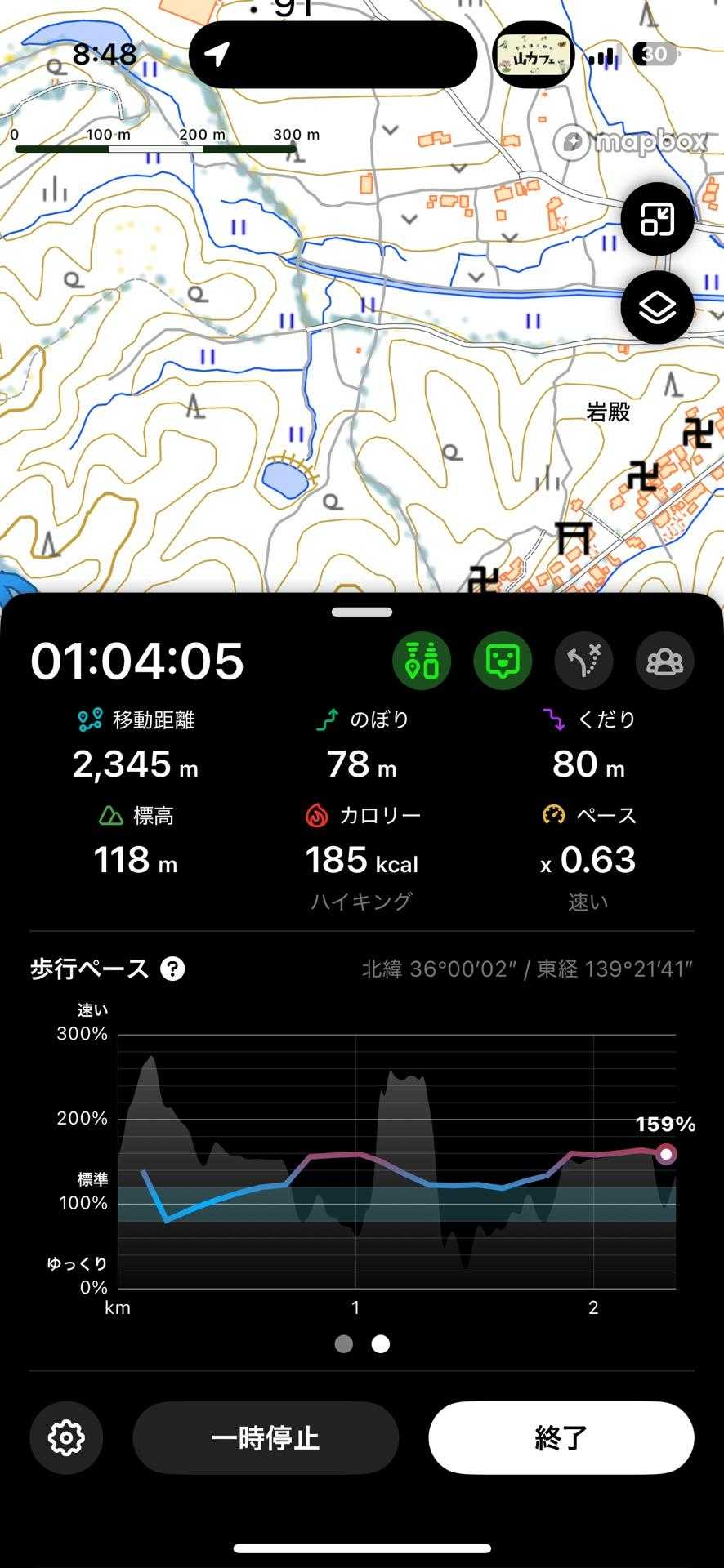Pause the activity with 一時停止
724x1568 pixels.
click(266, 1437)
